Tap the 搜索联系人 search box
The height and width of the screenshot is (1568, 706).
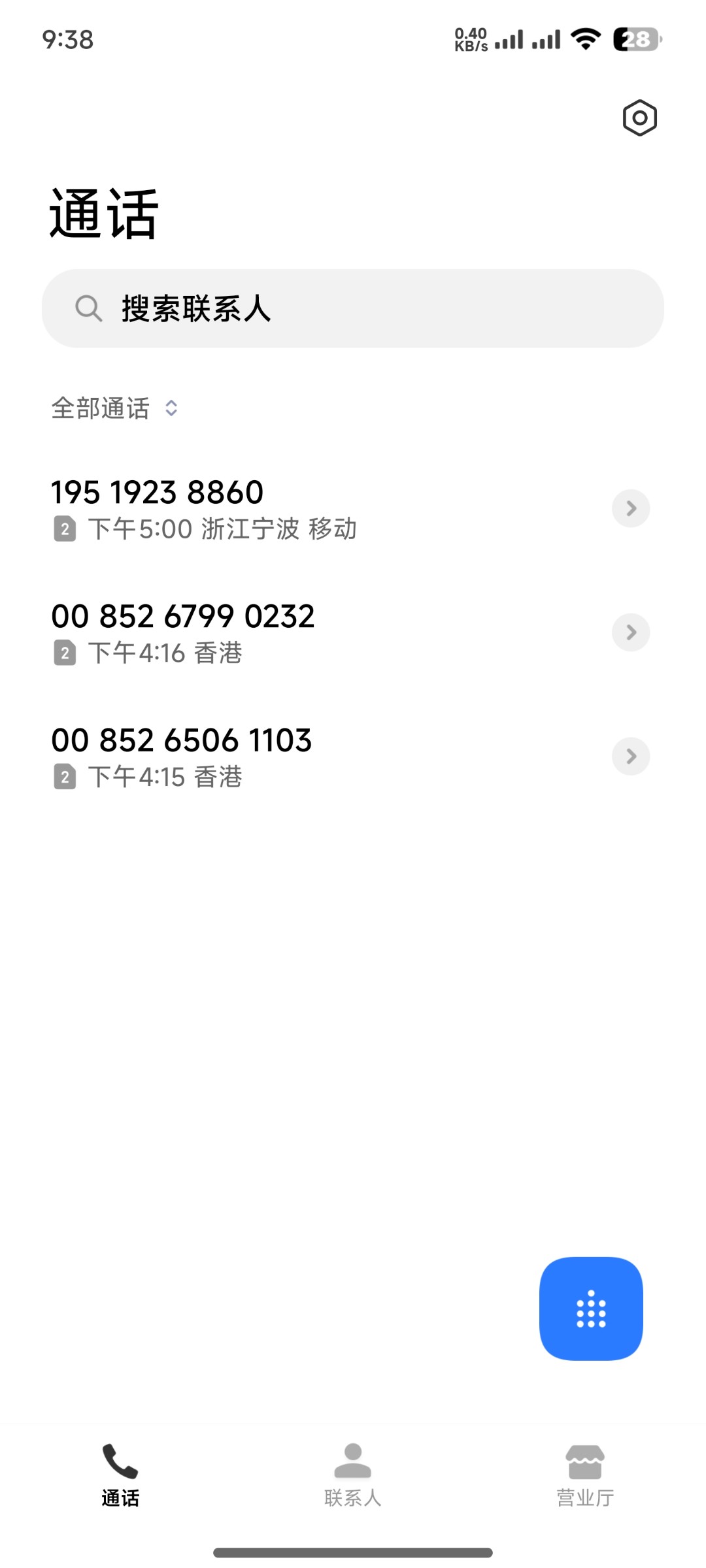(353, 308)
